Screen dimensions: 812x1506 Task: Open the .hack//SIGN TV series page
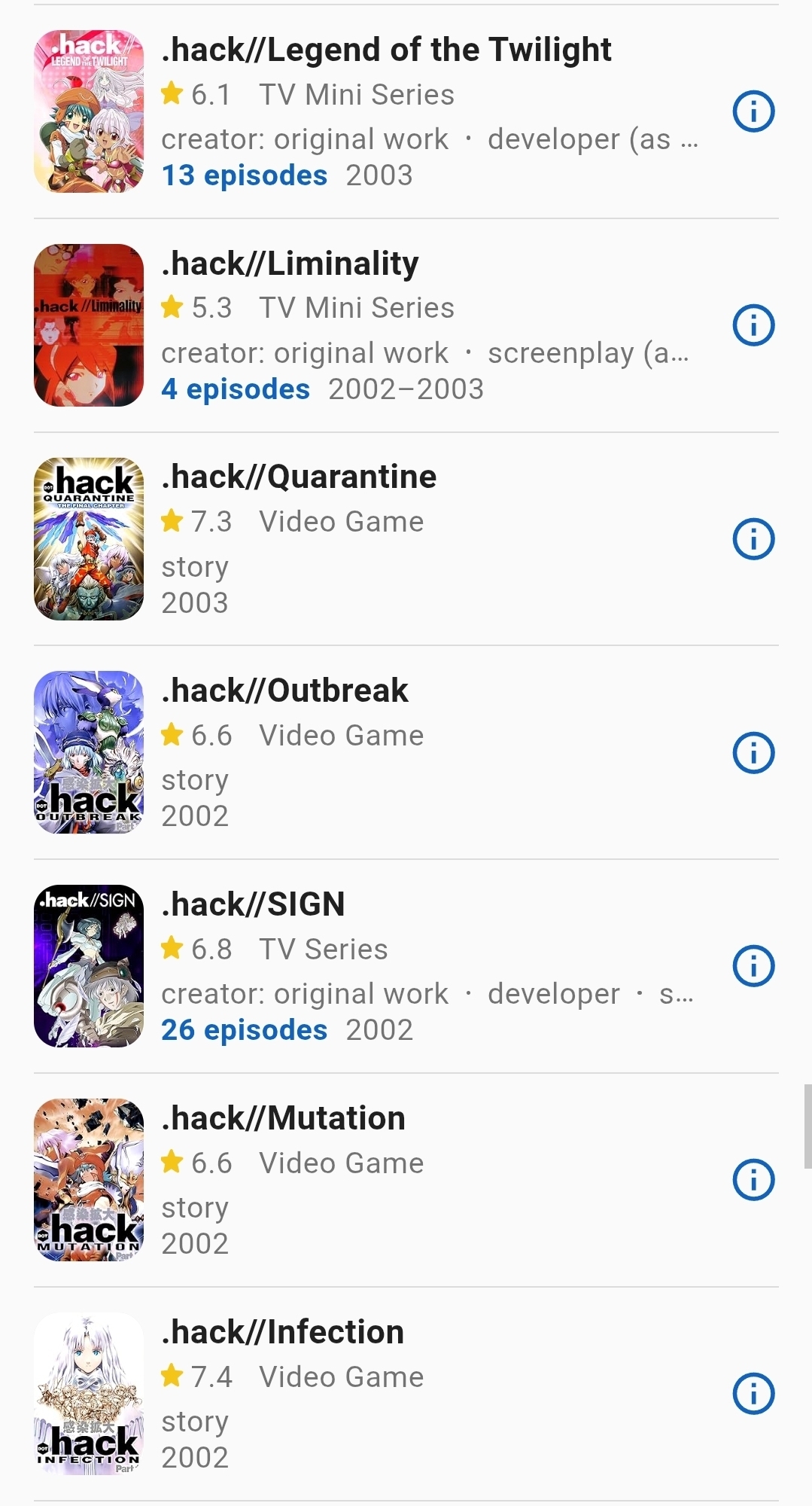click(253, 904)
